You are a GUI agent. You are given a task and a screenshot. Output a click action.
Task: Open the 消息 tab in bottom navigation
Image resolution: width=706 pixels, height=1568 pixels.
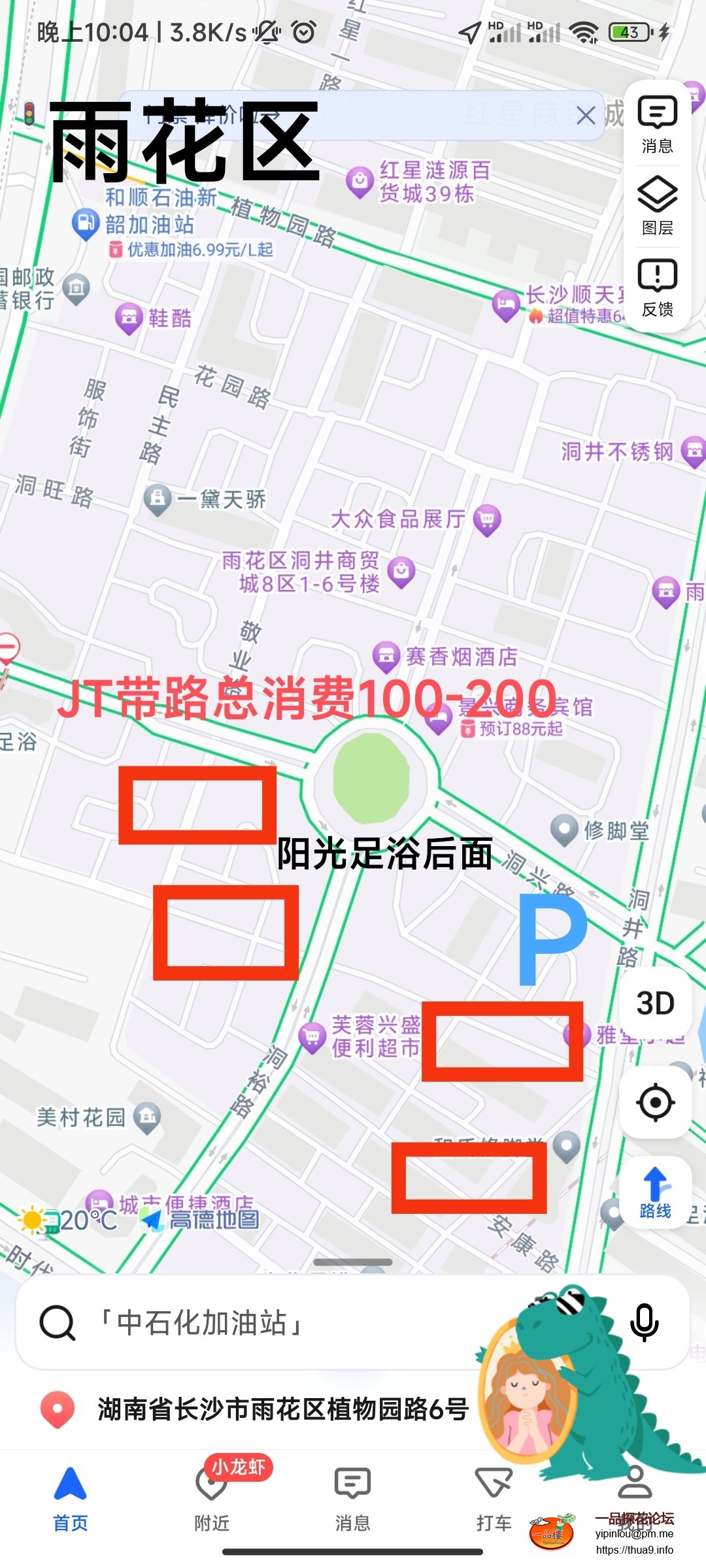coord(353,1496)
